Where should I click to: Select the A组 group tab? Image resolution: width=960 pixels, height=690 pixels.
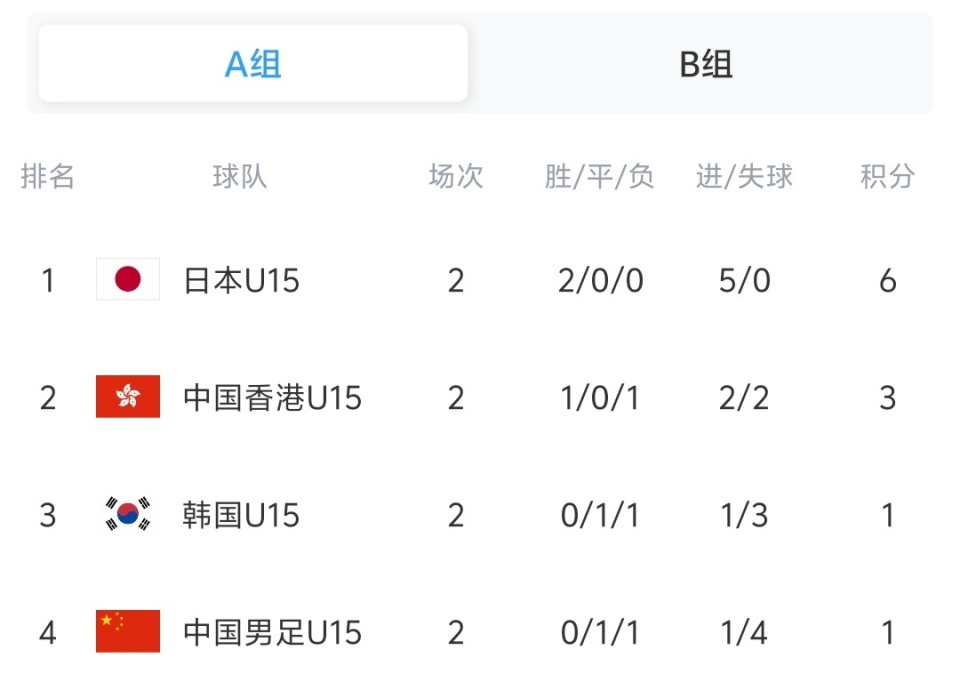click(253, 65)
